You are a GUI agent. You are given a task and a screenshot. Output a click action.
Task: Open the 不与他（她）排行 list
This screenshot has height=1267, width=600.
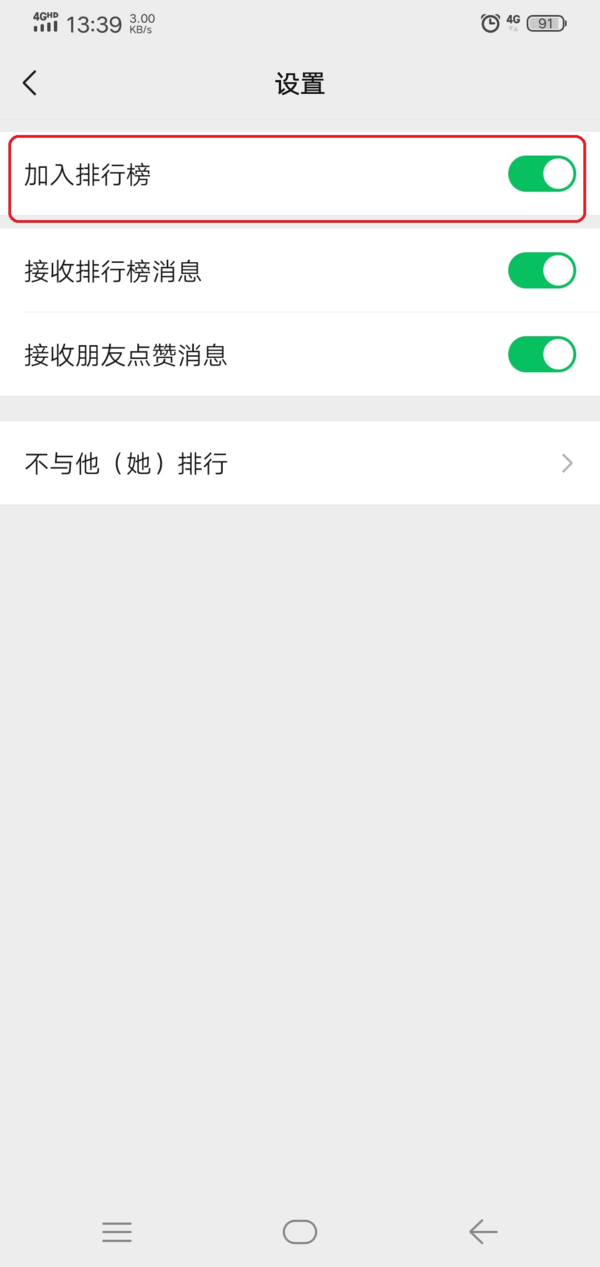(300, 463)
